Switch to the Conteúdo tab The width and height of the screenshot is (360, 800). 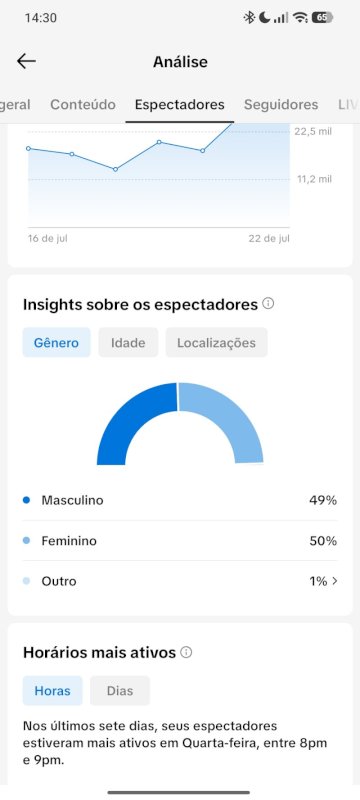click(x=83, y=105)
